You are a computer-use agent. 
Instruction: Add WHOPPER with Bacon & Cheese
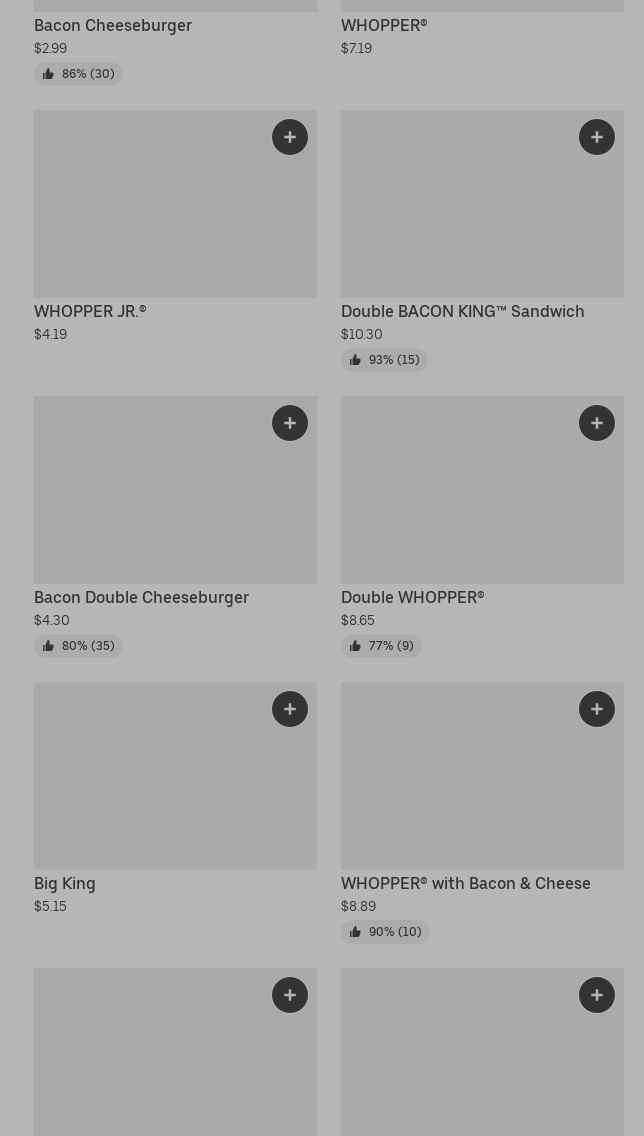click(x=597, y=709)
